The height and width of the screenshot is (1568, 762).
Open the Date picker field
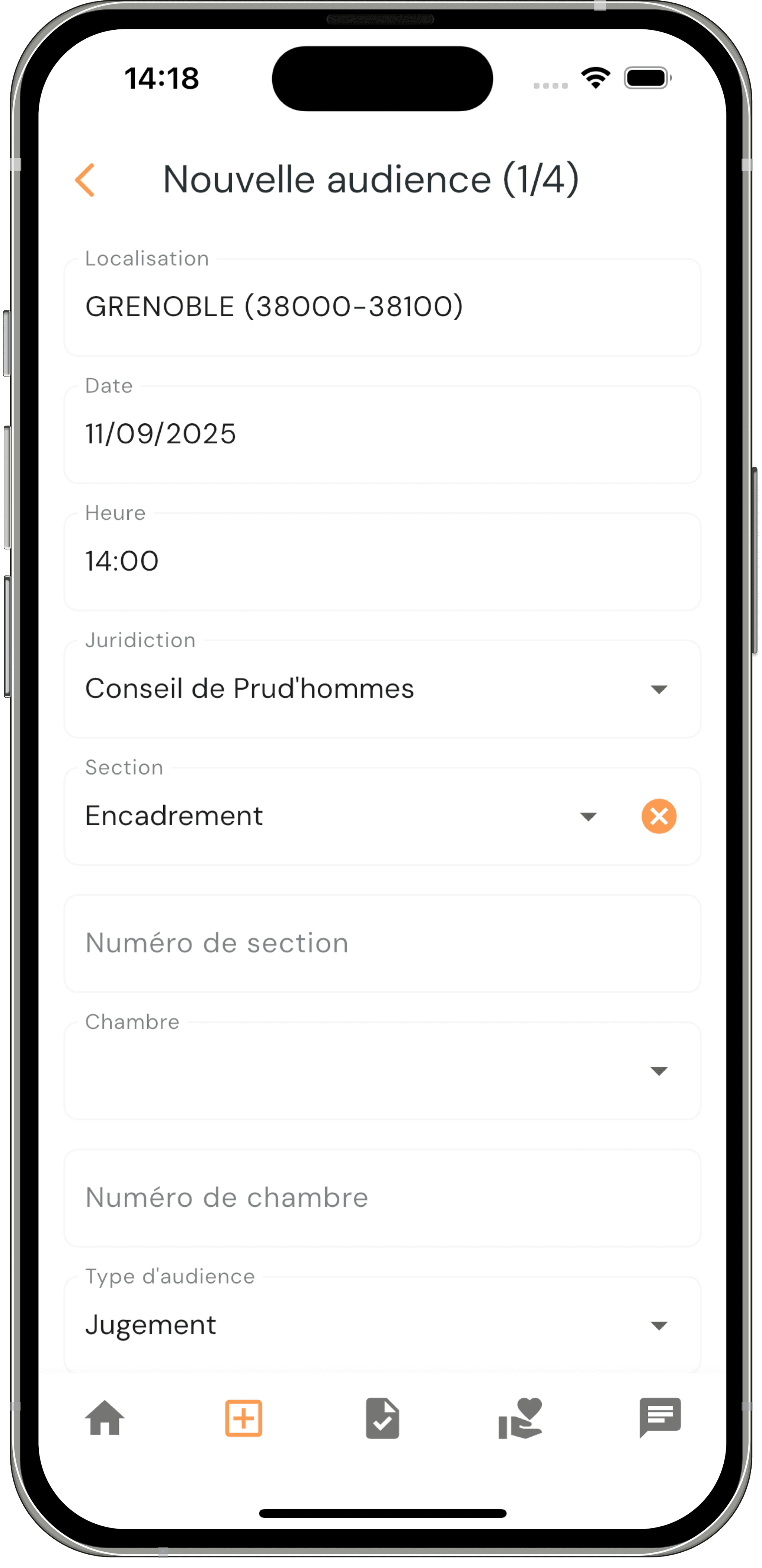(x=382, y=434)
